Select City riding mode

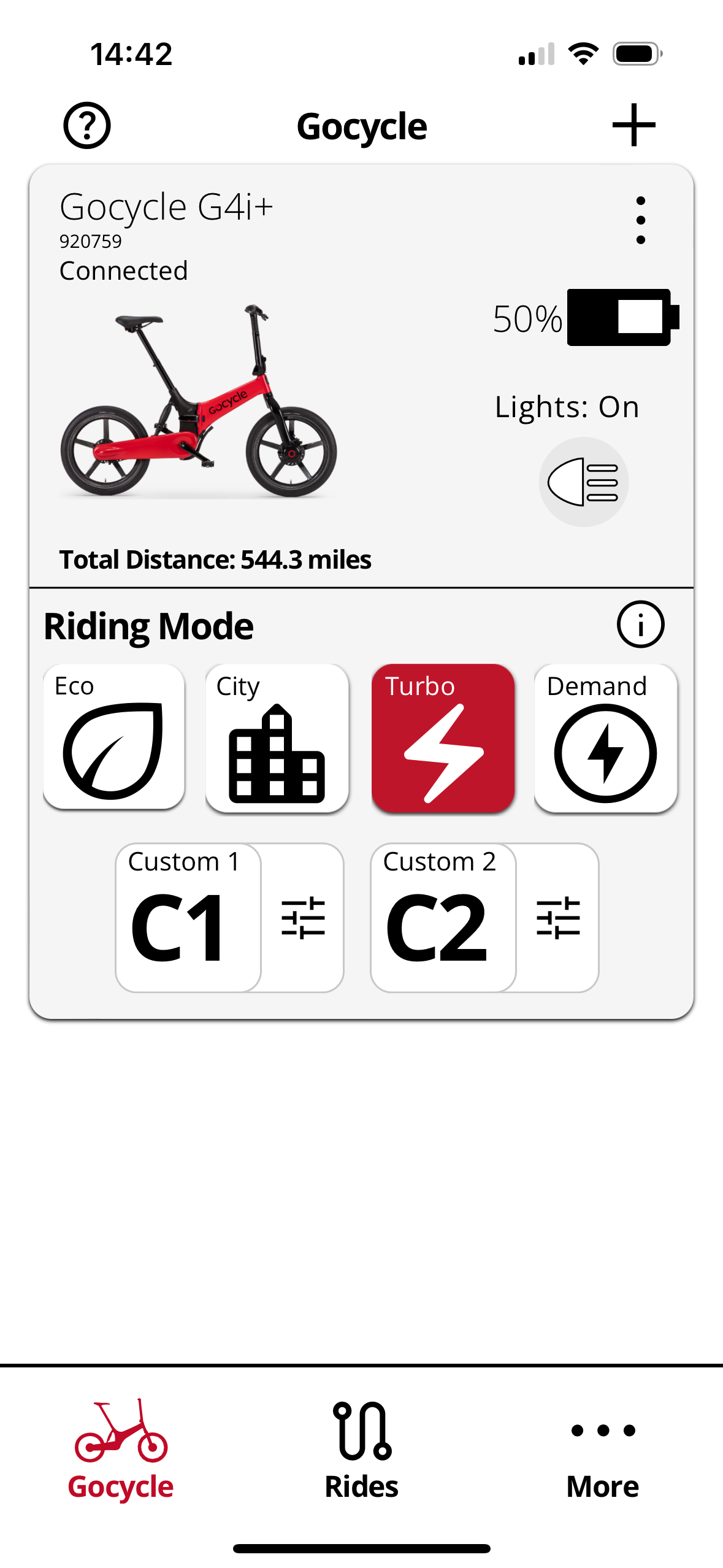click(x=277, y=737)
